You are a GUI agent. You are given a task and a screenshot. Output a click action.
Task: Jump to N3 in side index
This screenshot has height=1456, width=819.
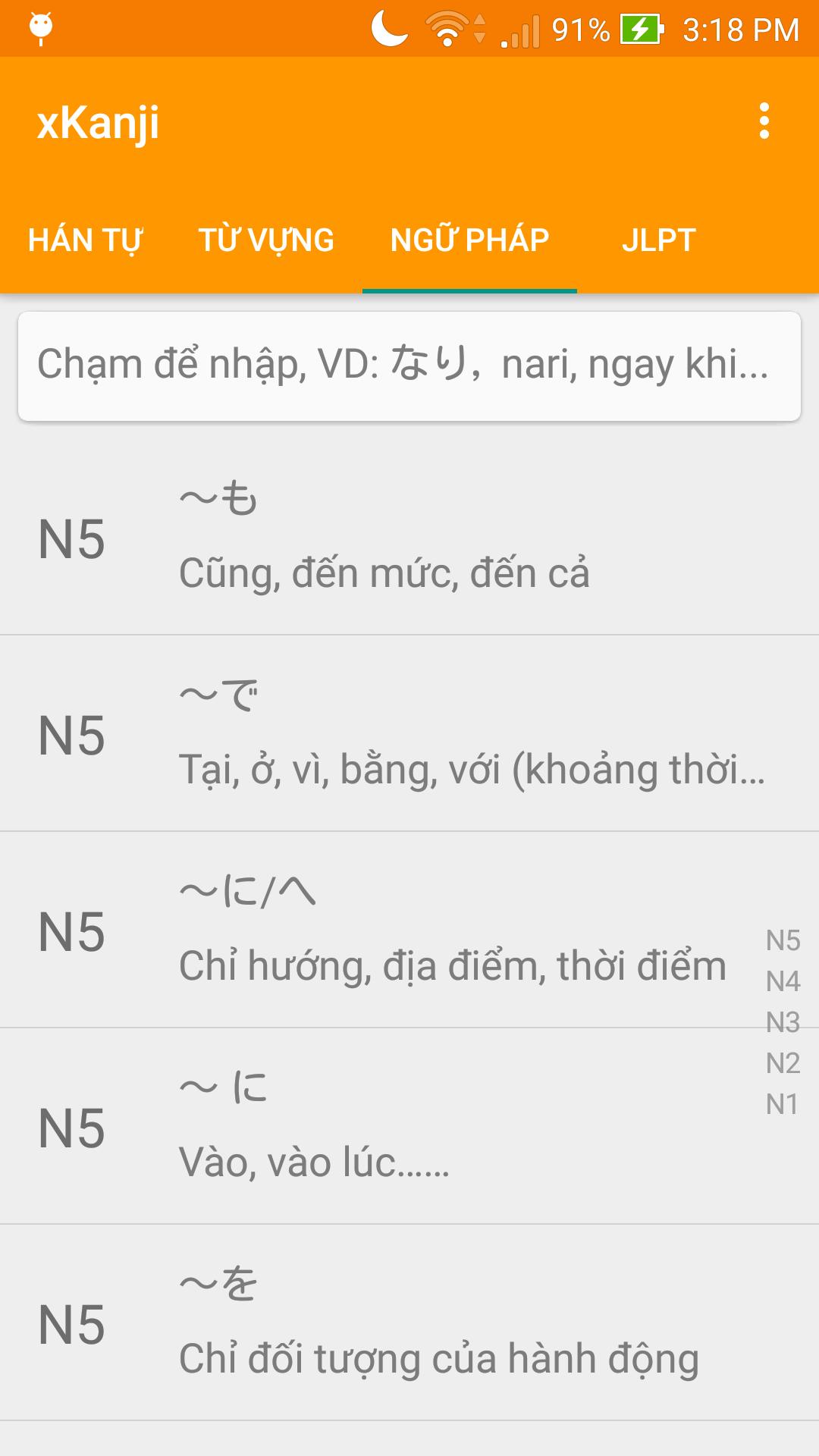(x=783, y=1023)
